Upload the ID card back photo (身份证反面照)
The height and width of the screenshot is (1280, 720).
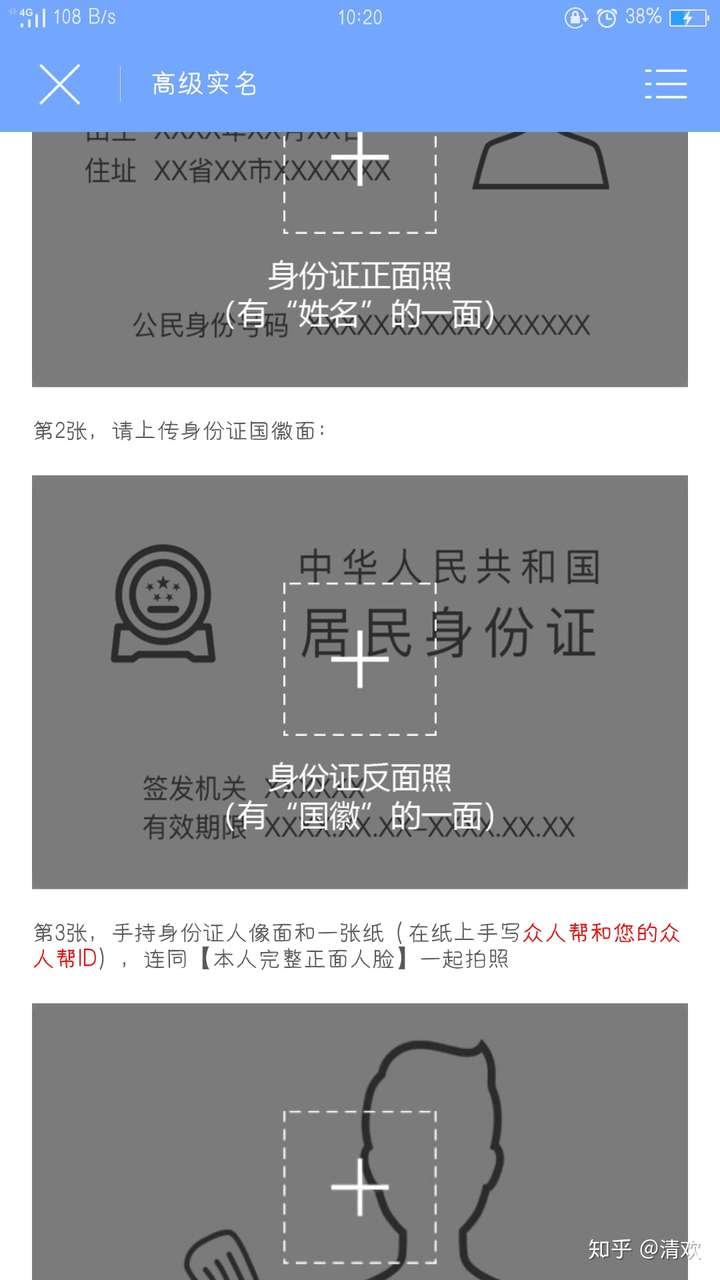point(359,660)
